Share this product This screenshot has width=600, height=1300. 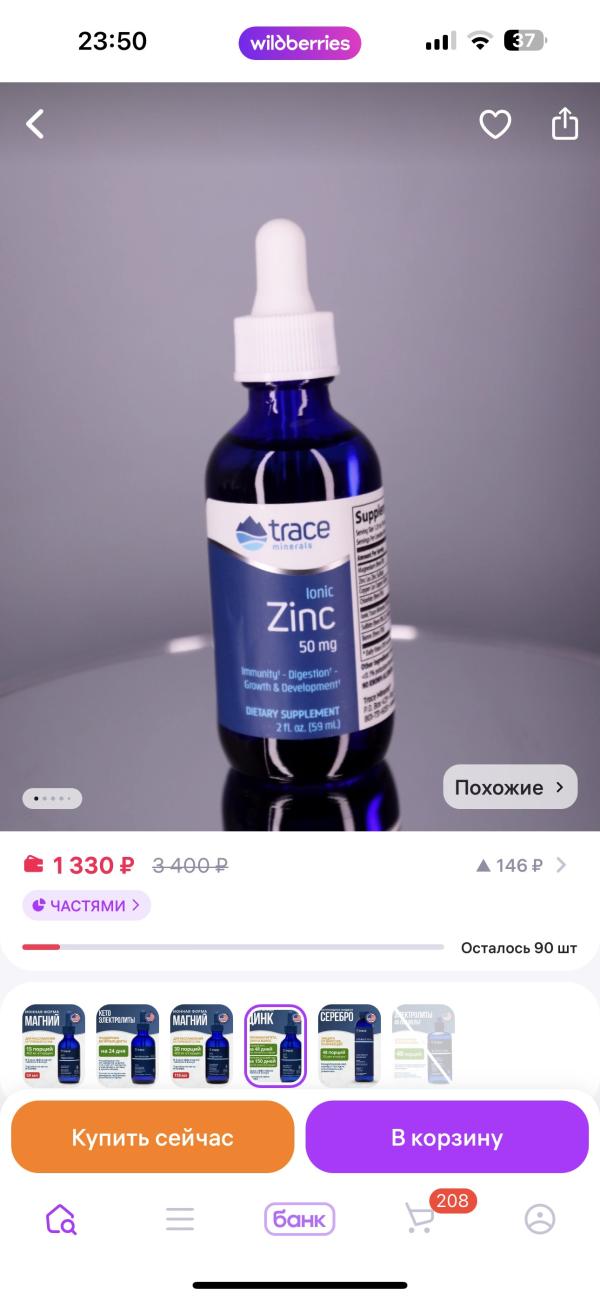point(565,124)
